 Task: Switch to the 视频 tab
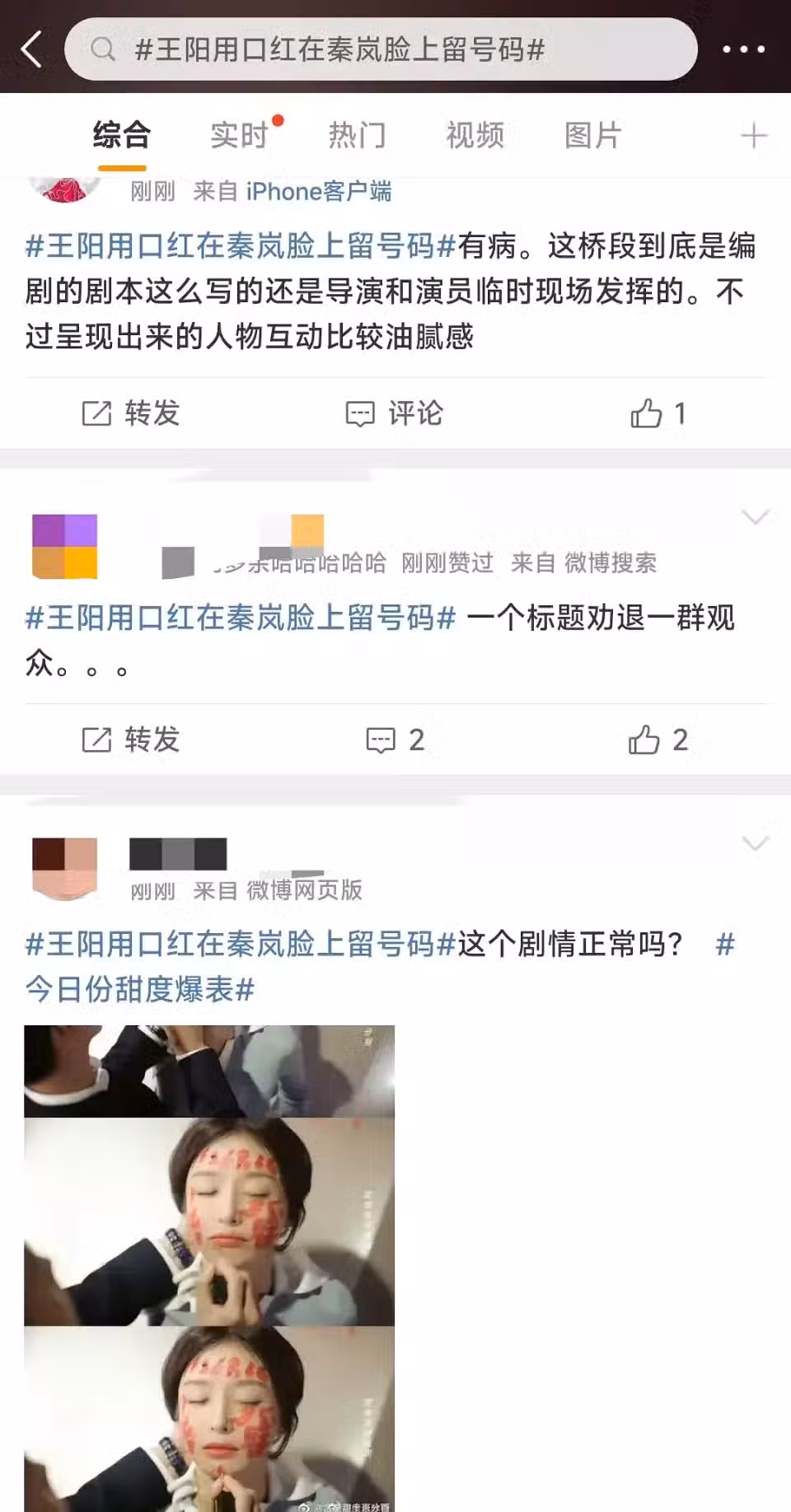[475, 135]
